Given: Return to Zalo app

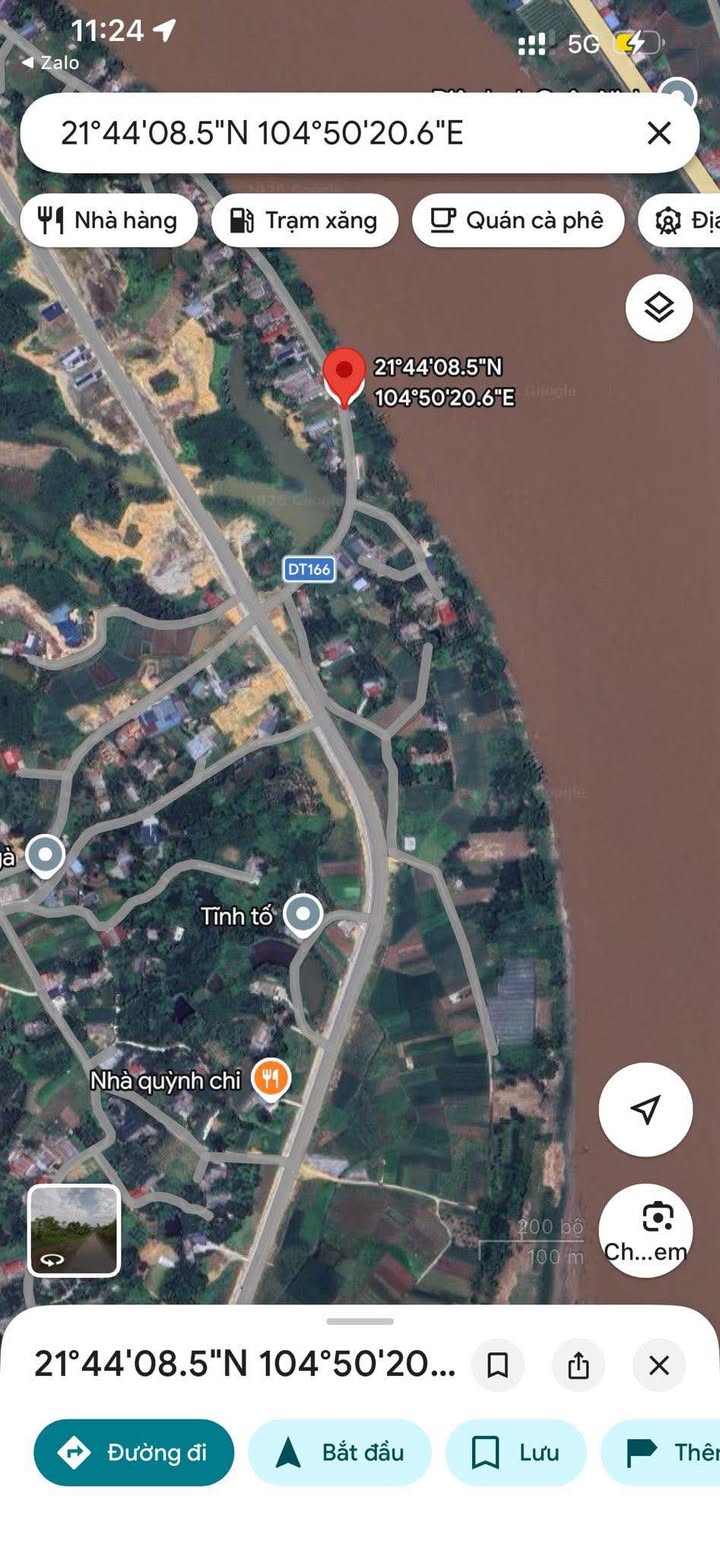Looking at the screenshot, I should pyautogui.click(x=50, y=62).
